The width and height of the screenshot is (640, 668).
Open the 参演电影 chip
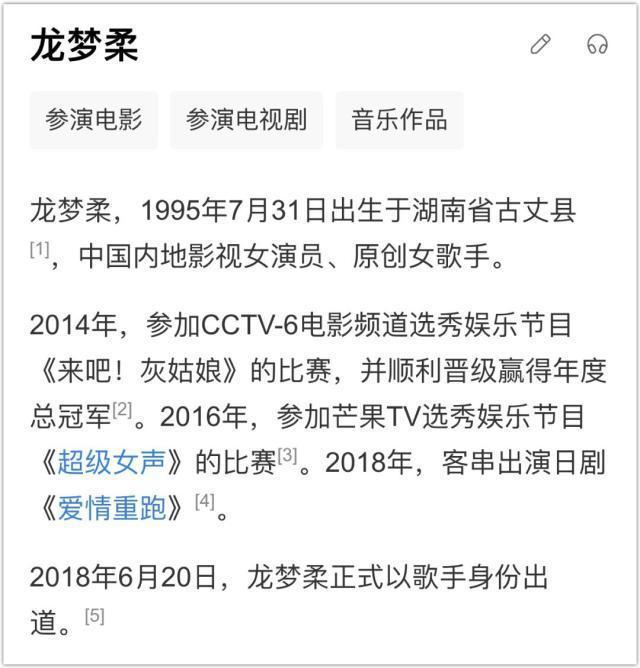(94, 120)
